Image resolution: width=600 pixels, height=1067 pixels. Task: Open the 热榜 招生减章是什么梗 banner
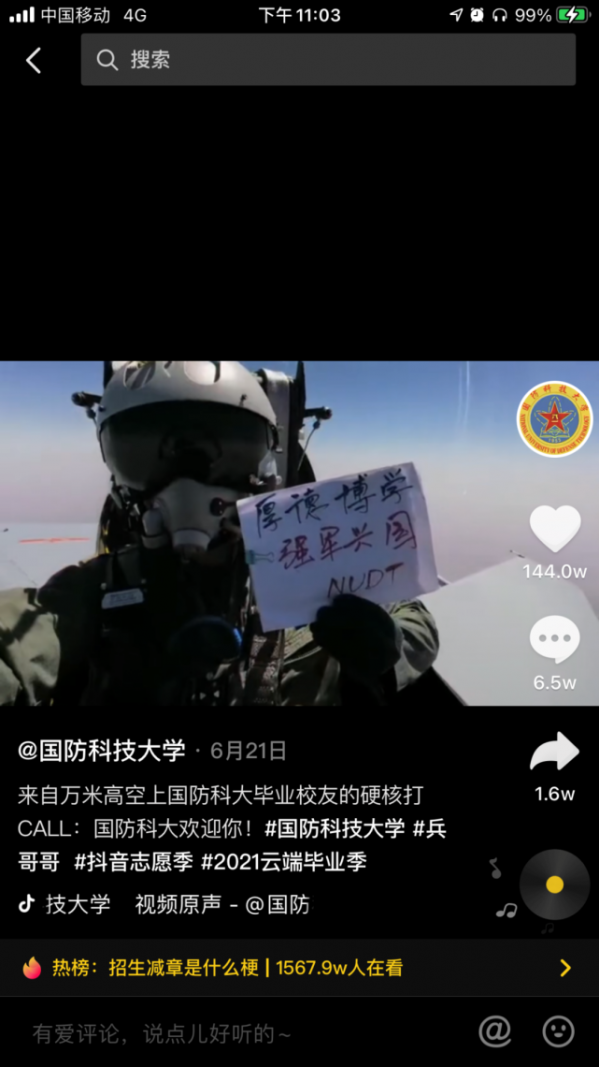pyautogui.click(x=300, y=968)
